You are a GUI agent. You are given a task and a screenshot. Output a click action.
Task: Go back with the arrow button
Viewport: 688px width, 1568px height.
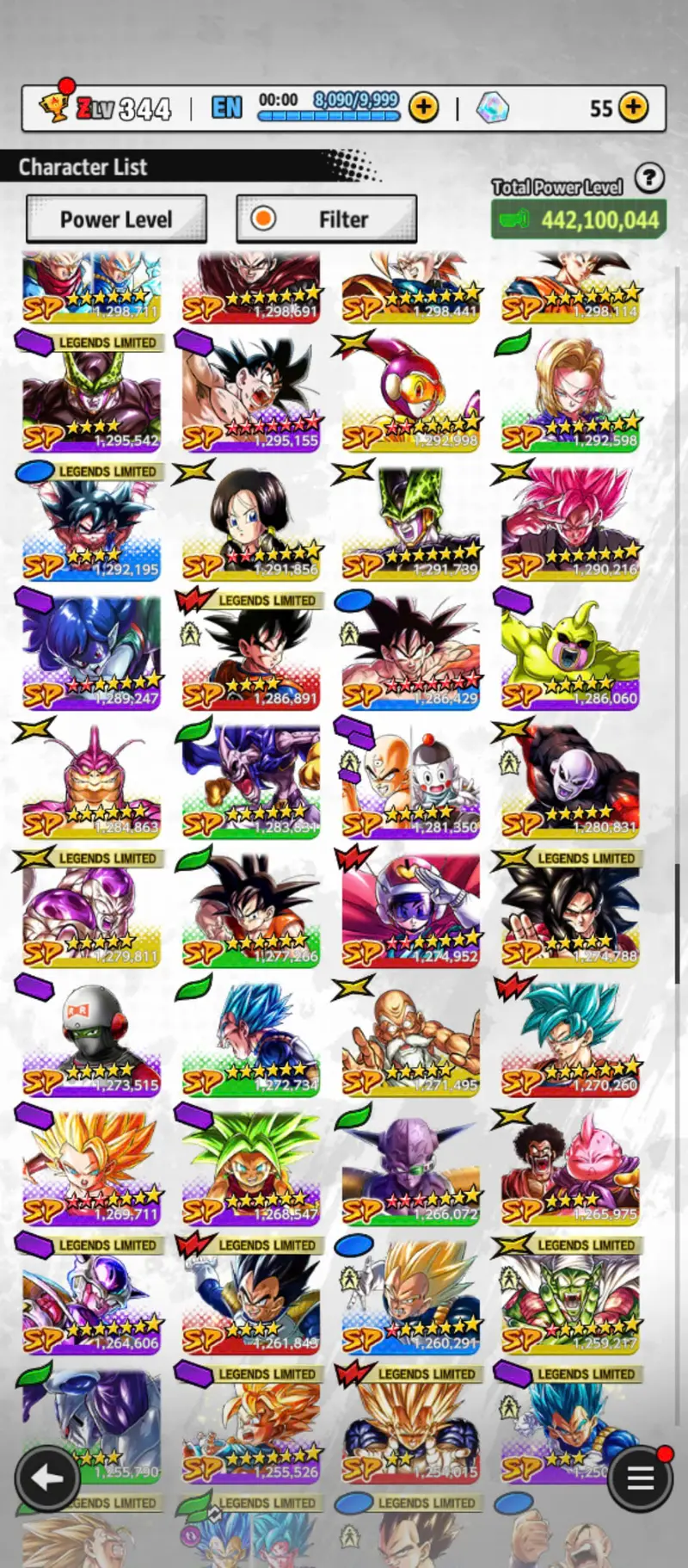coord(47,1478)
